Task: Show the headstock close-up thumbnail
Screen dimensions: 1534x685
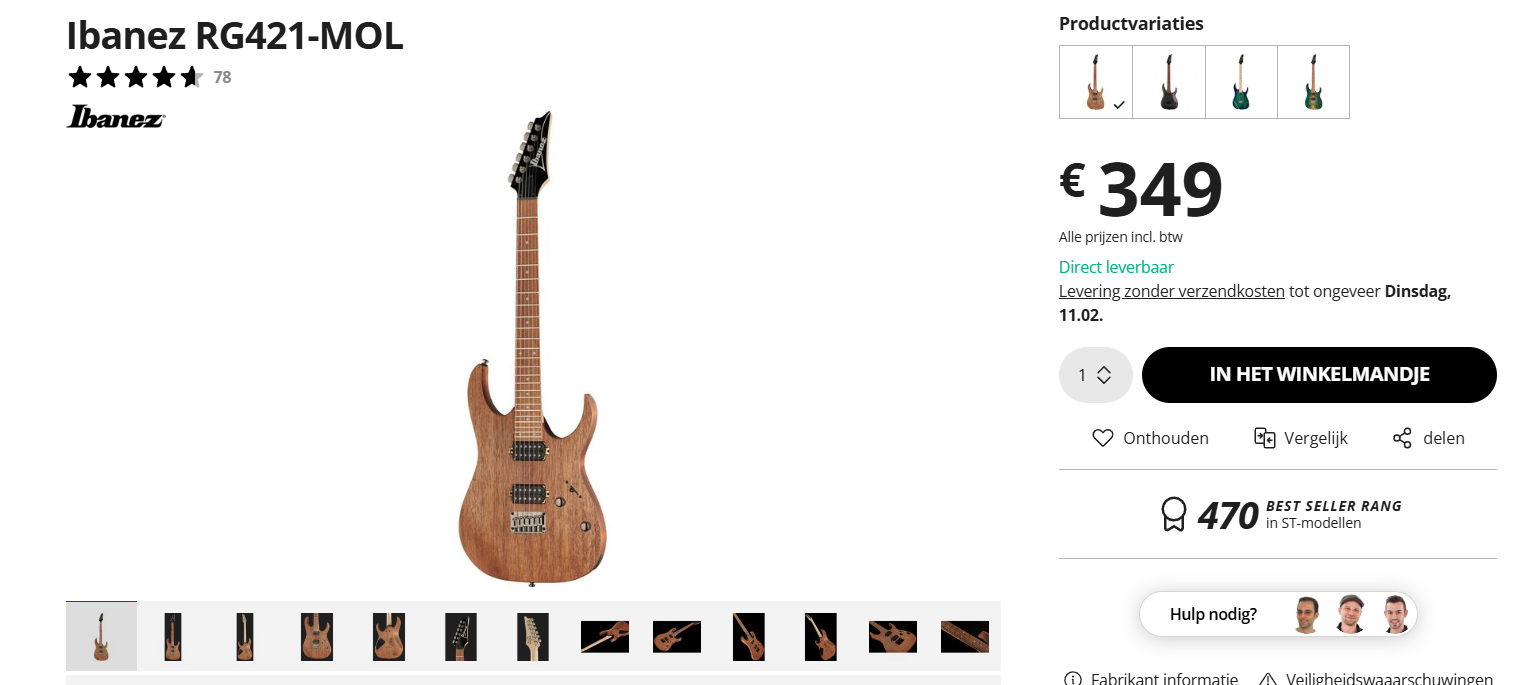Action: click(x=461, y=637)
